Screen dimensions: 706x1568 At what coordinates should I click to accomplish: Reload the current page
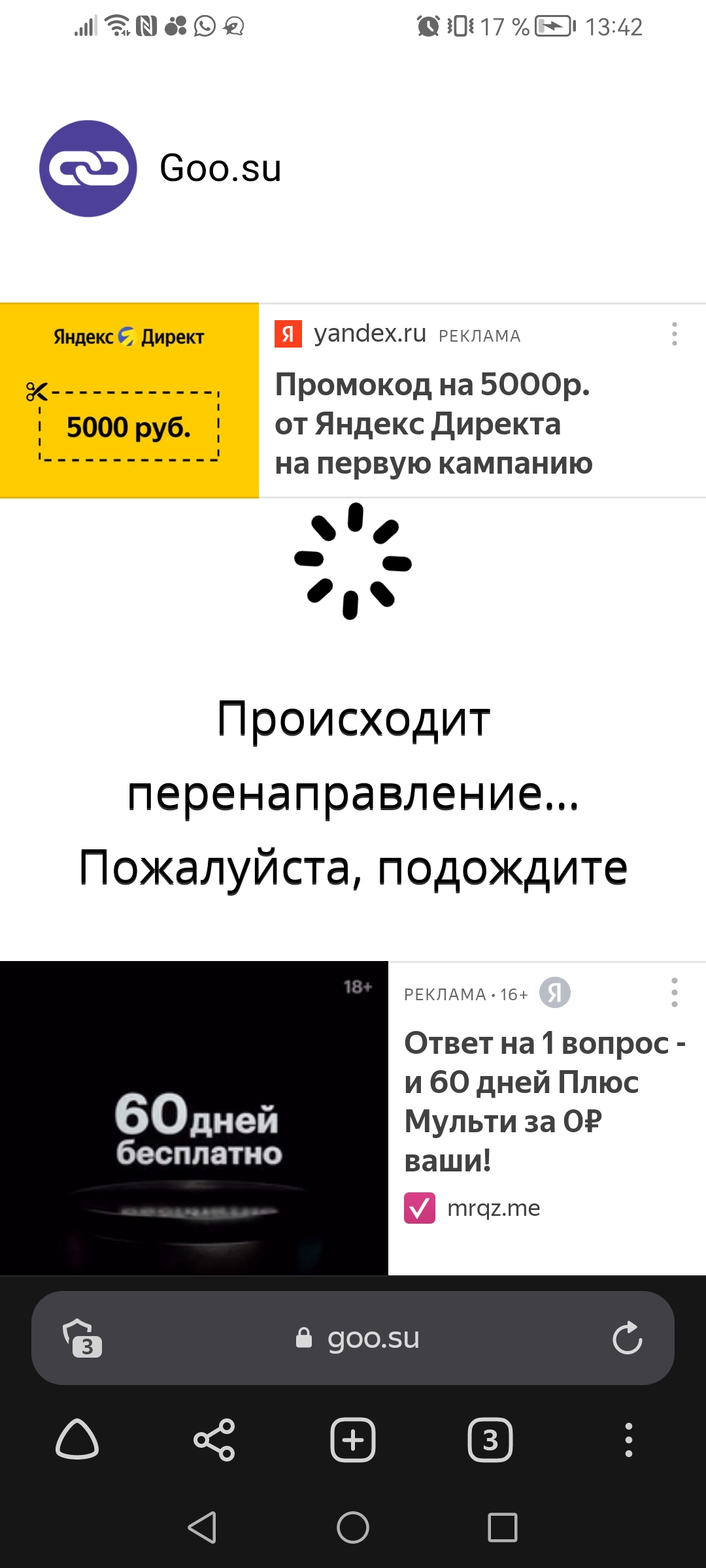[627, 1338]
